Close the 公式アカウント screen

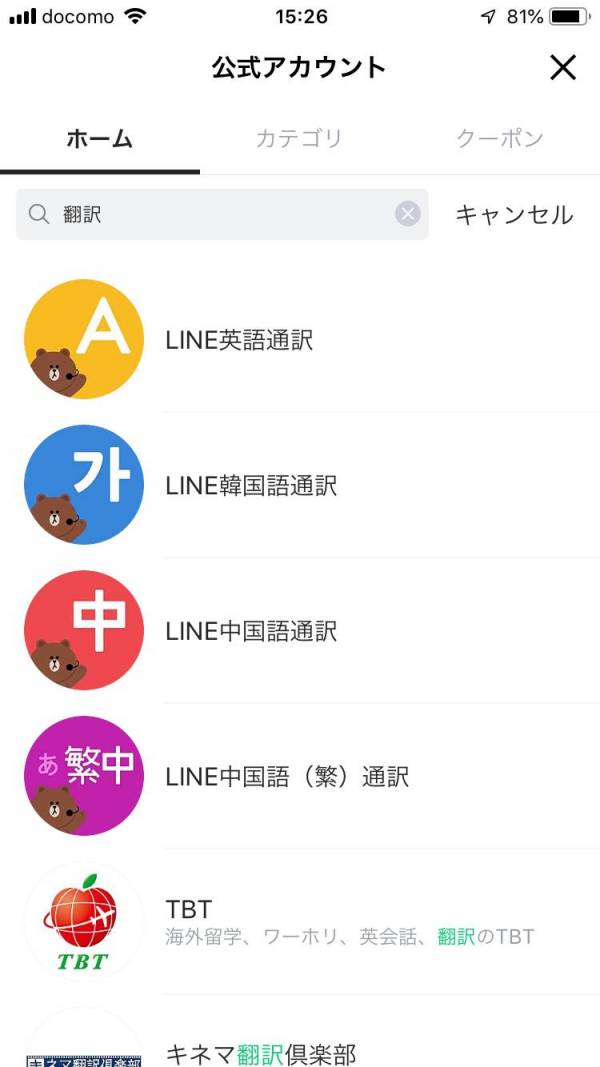[563, 67]
